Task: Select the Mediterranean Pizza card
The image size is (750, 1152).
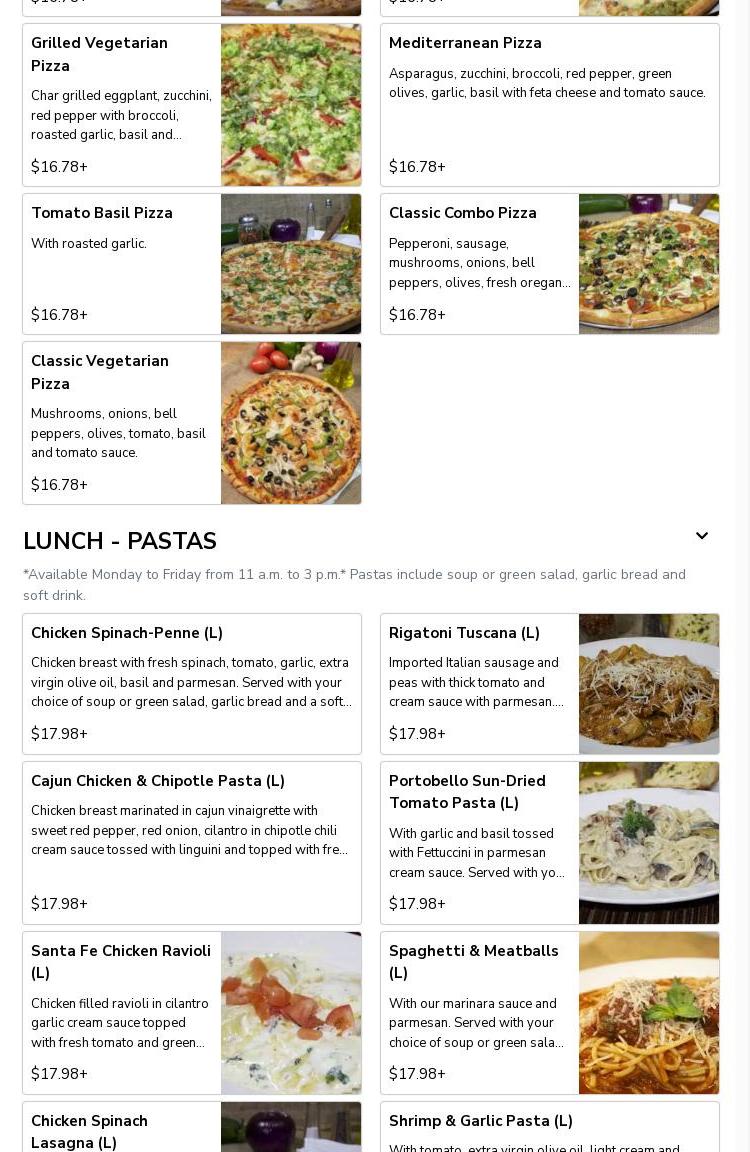Action: point(549,105)
